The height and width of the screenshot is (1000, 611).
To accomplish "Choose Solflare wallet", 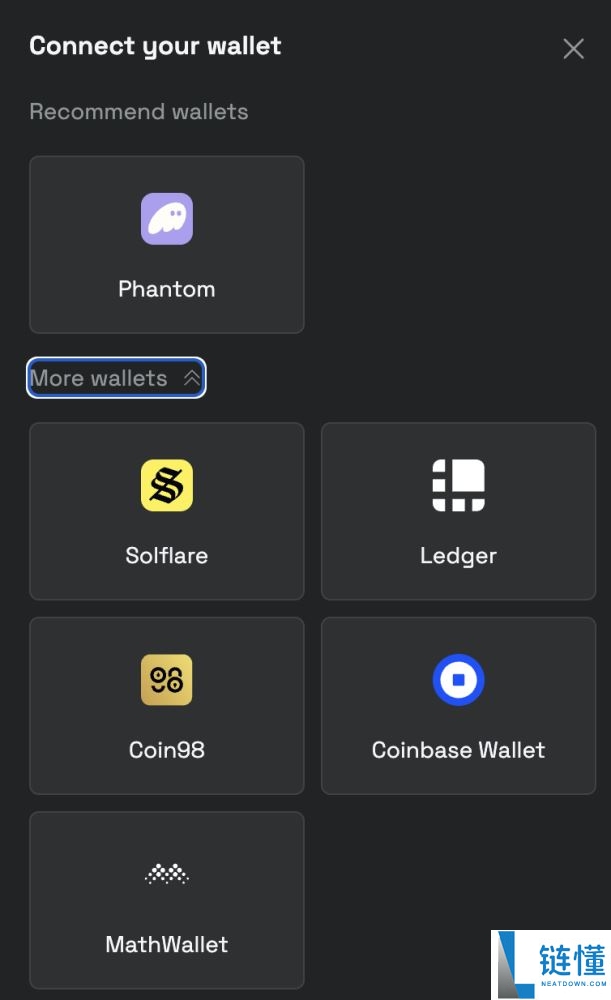I will coord(167,511).
